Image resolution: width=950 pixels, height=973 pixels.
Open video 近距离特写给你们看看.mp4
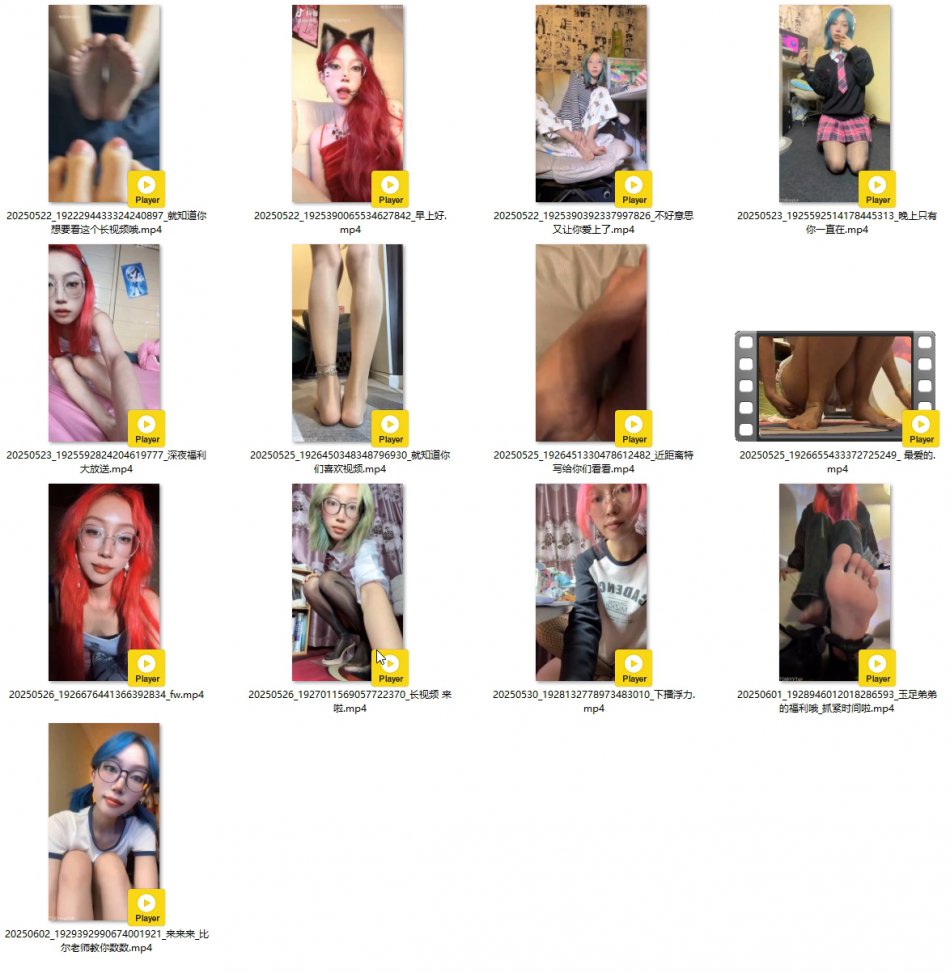[591, 343]
